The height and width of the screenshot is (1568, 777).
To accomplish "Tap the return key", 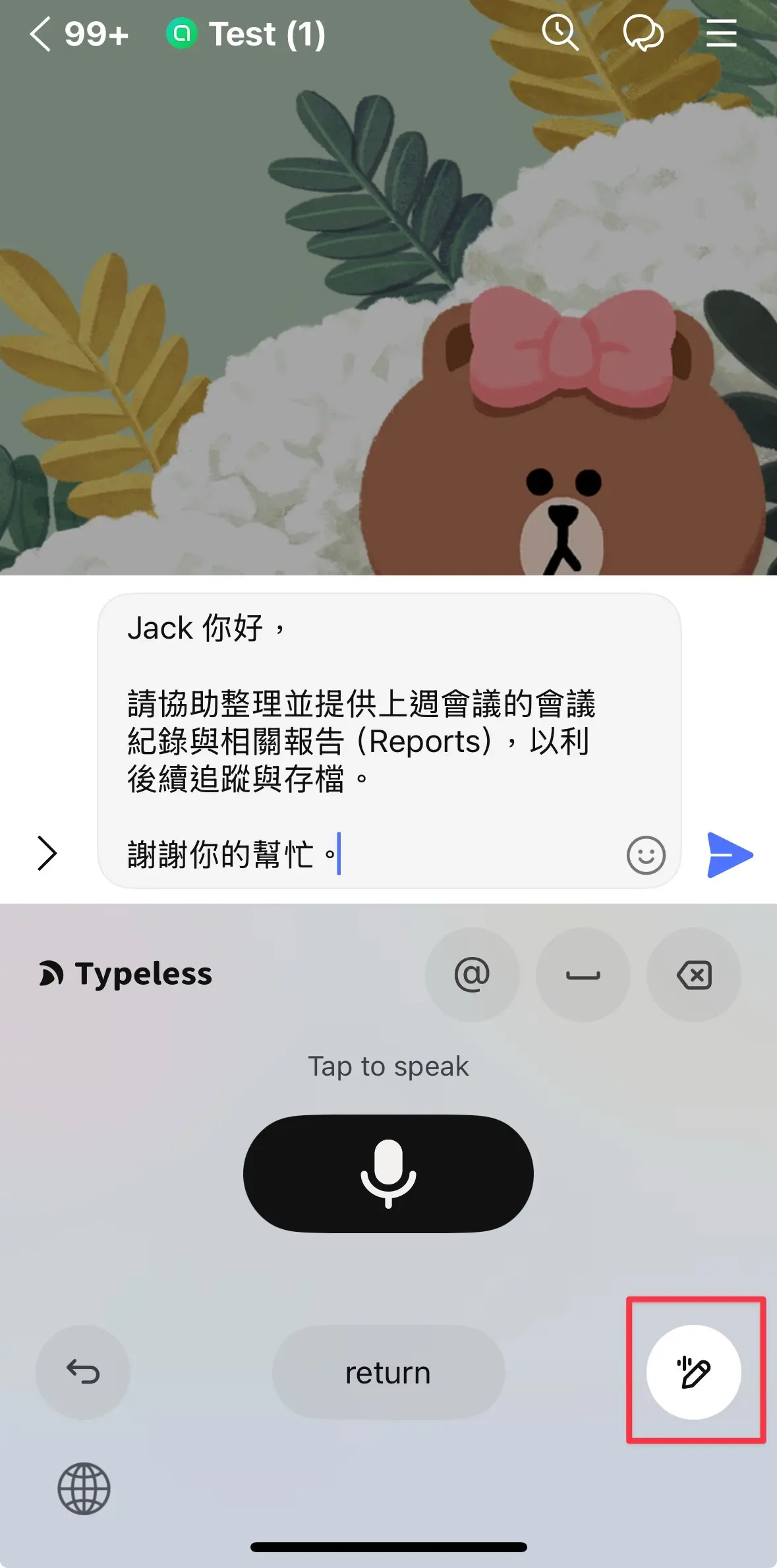I will tap(388, 1373).
